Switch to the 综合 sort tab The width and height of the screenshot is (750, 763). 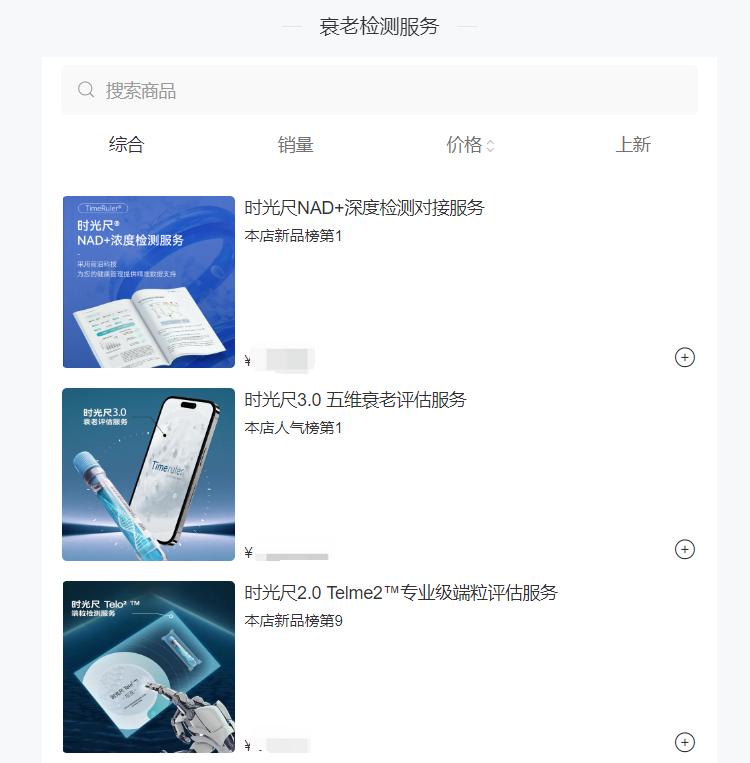[126, 145]
